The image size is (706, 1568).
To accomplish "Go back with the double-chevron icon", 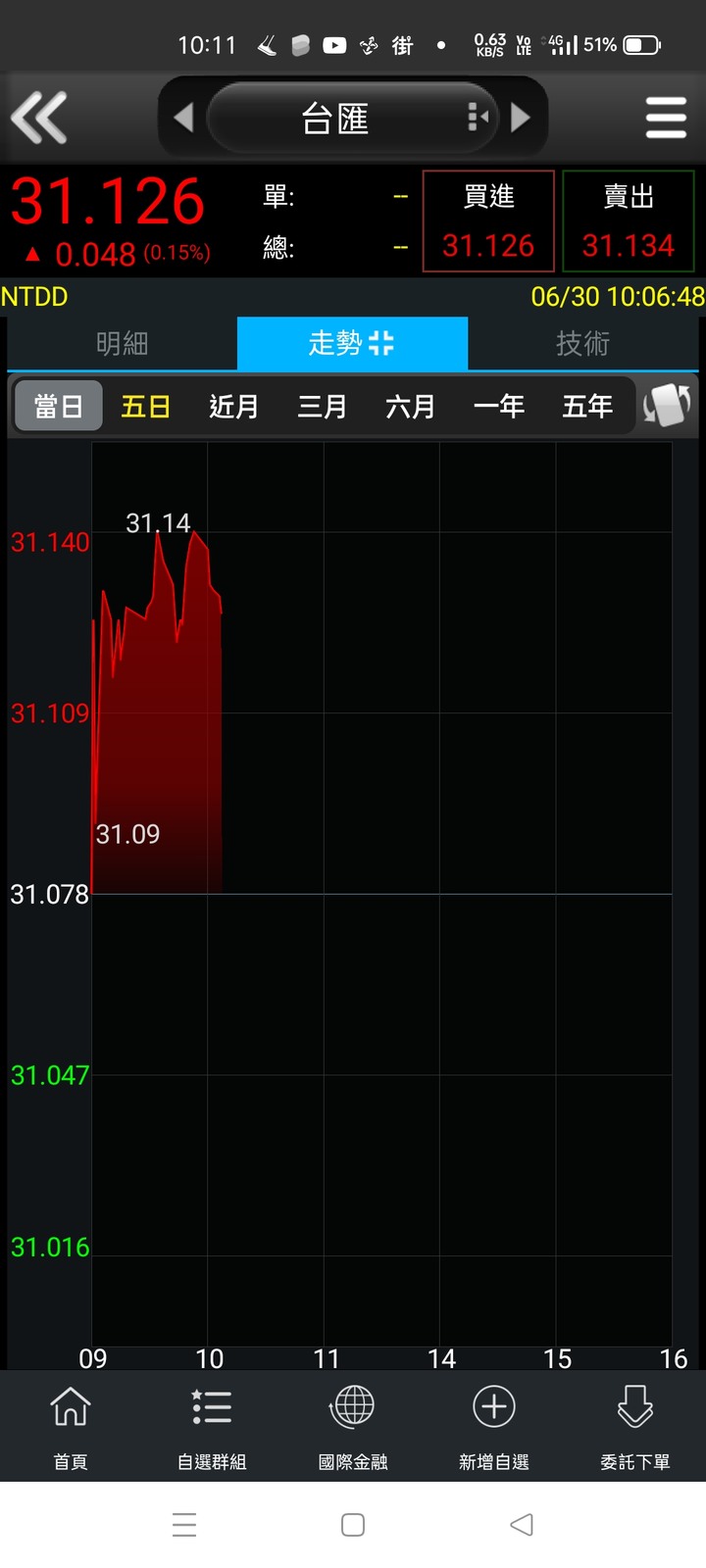I will coord(39,118).
